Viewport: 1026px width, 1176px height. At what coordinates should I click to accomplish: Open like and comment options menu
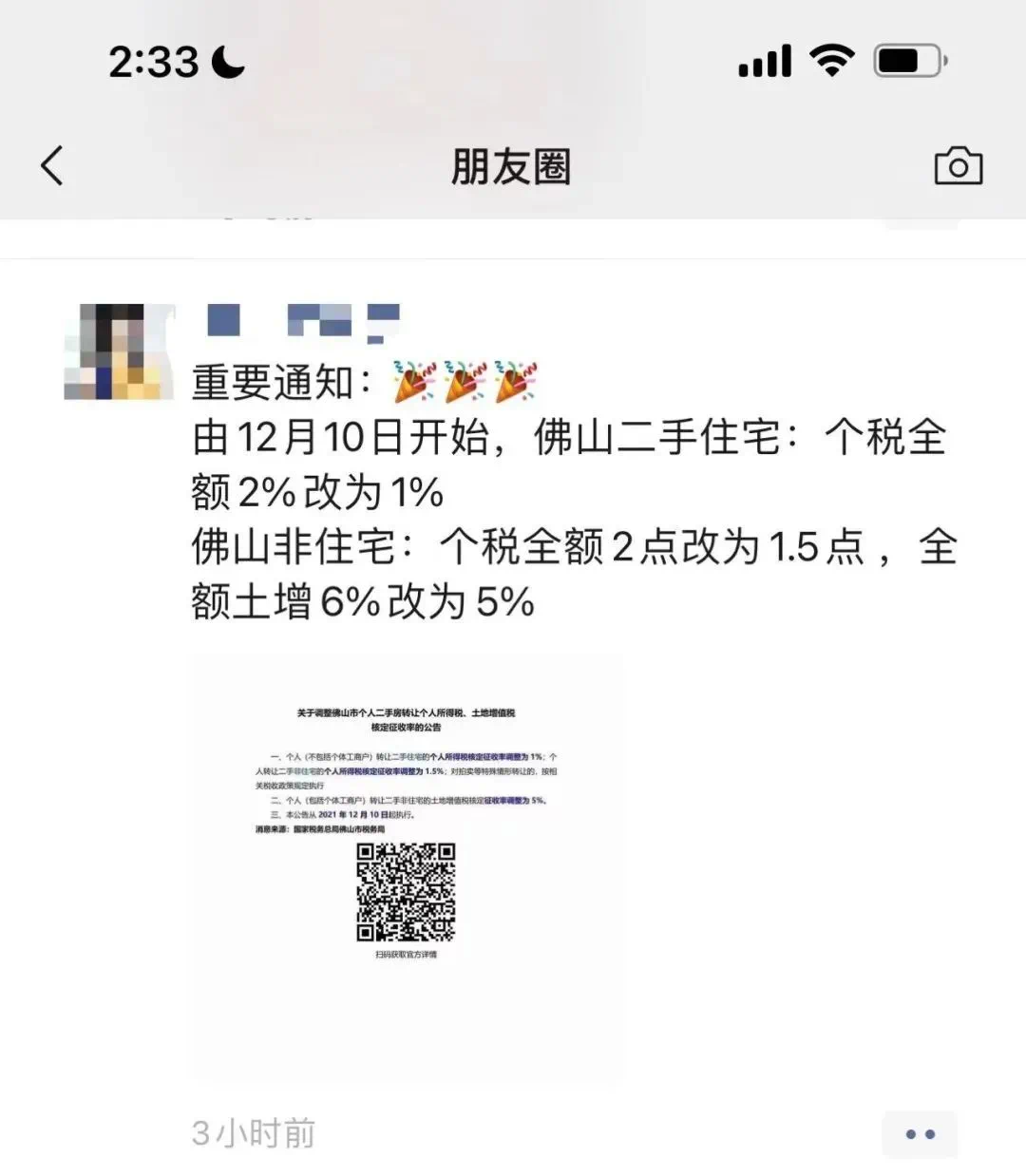tap(919, 1133)
